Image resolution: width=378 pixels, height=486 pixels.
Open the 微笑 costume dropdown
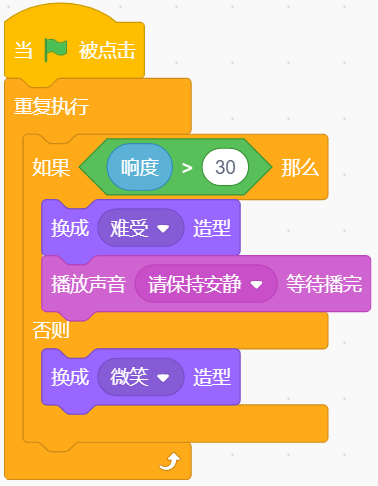point(140,377)
